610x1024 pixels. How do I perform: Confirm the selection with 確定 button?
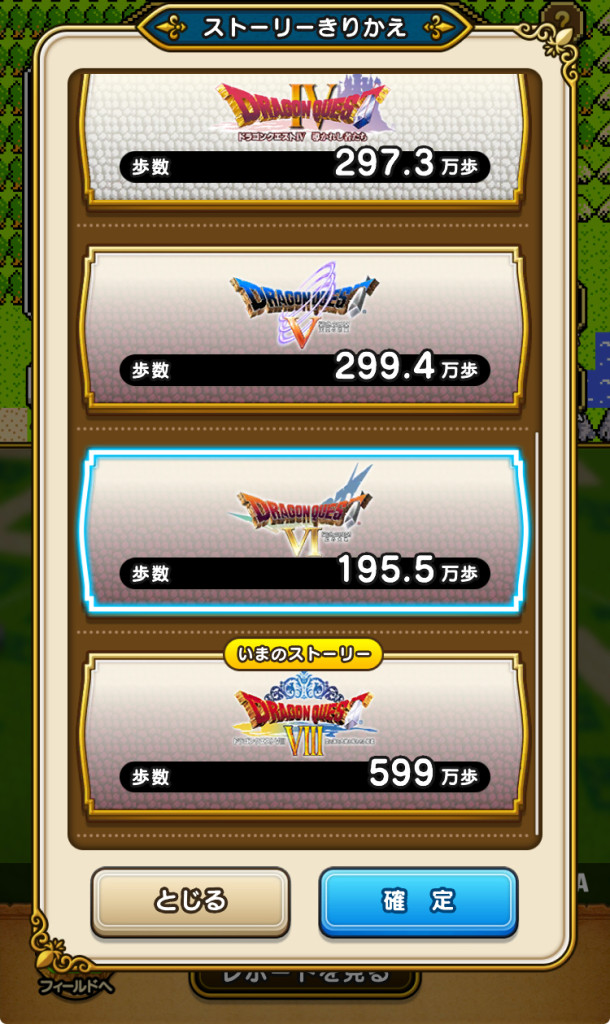tap(418, 901)
